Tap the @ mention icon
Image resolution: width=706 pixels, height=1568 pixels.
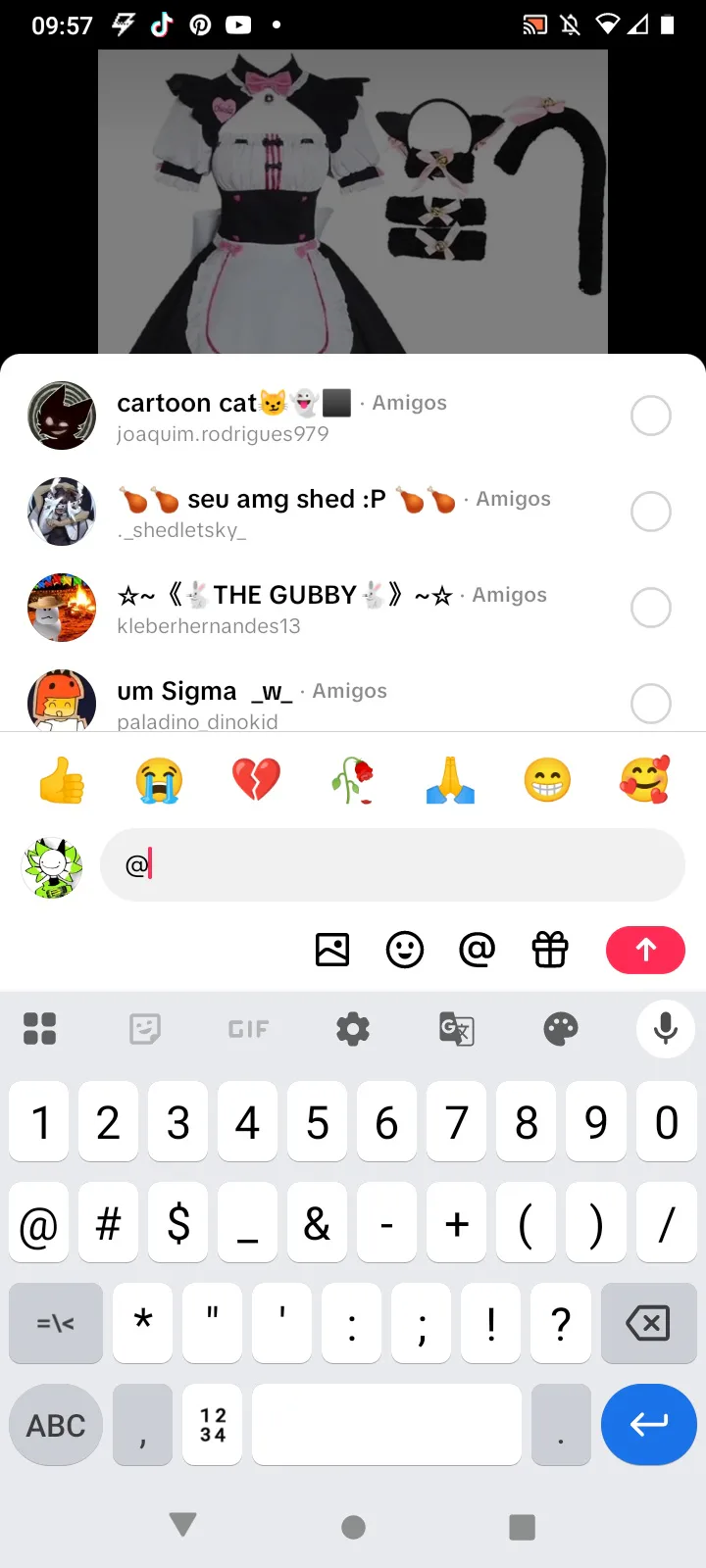478,950
